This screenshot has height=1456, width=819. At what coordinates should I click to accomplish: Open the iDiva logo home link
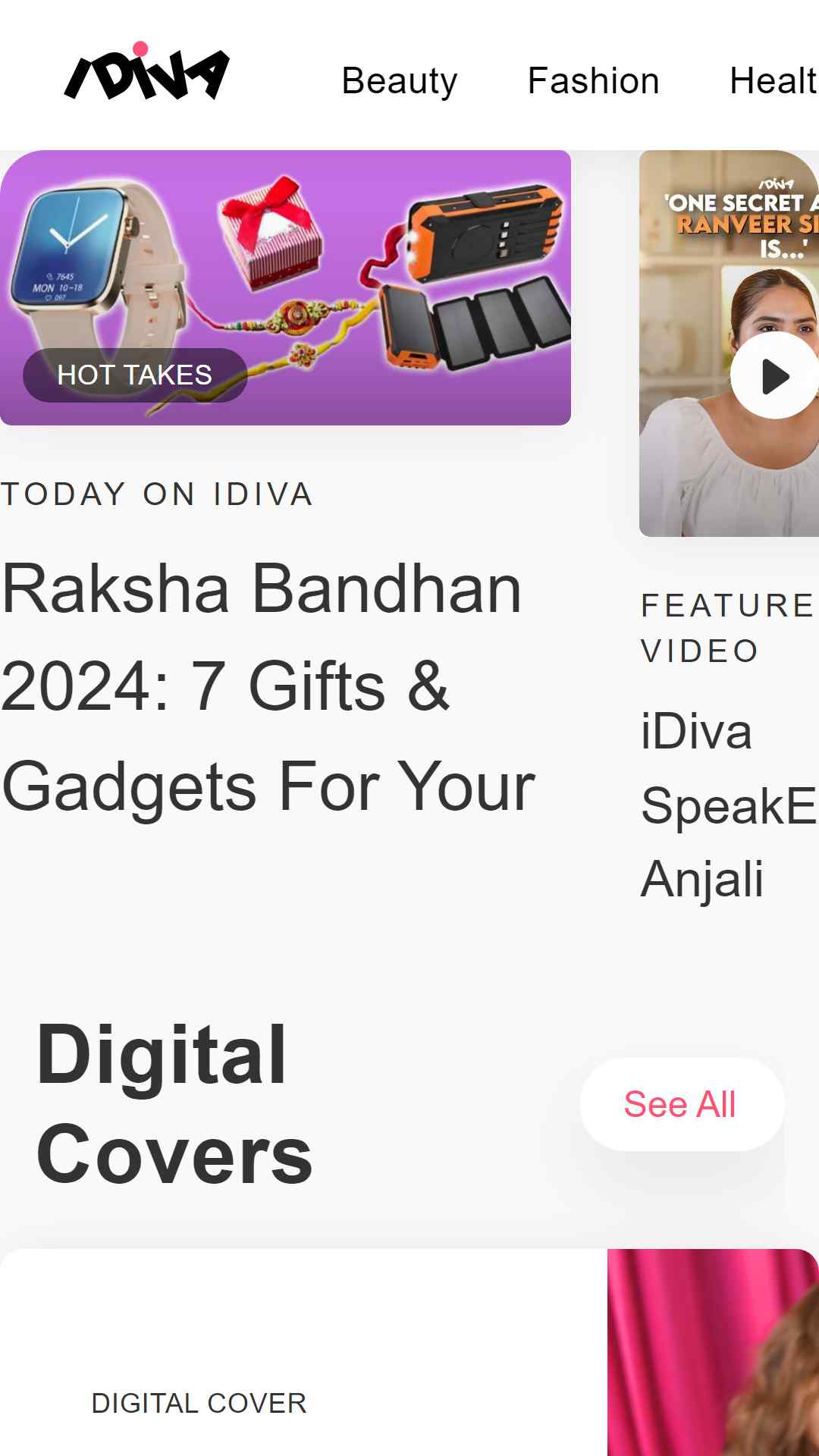[146, 71]
